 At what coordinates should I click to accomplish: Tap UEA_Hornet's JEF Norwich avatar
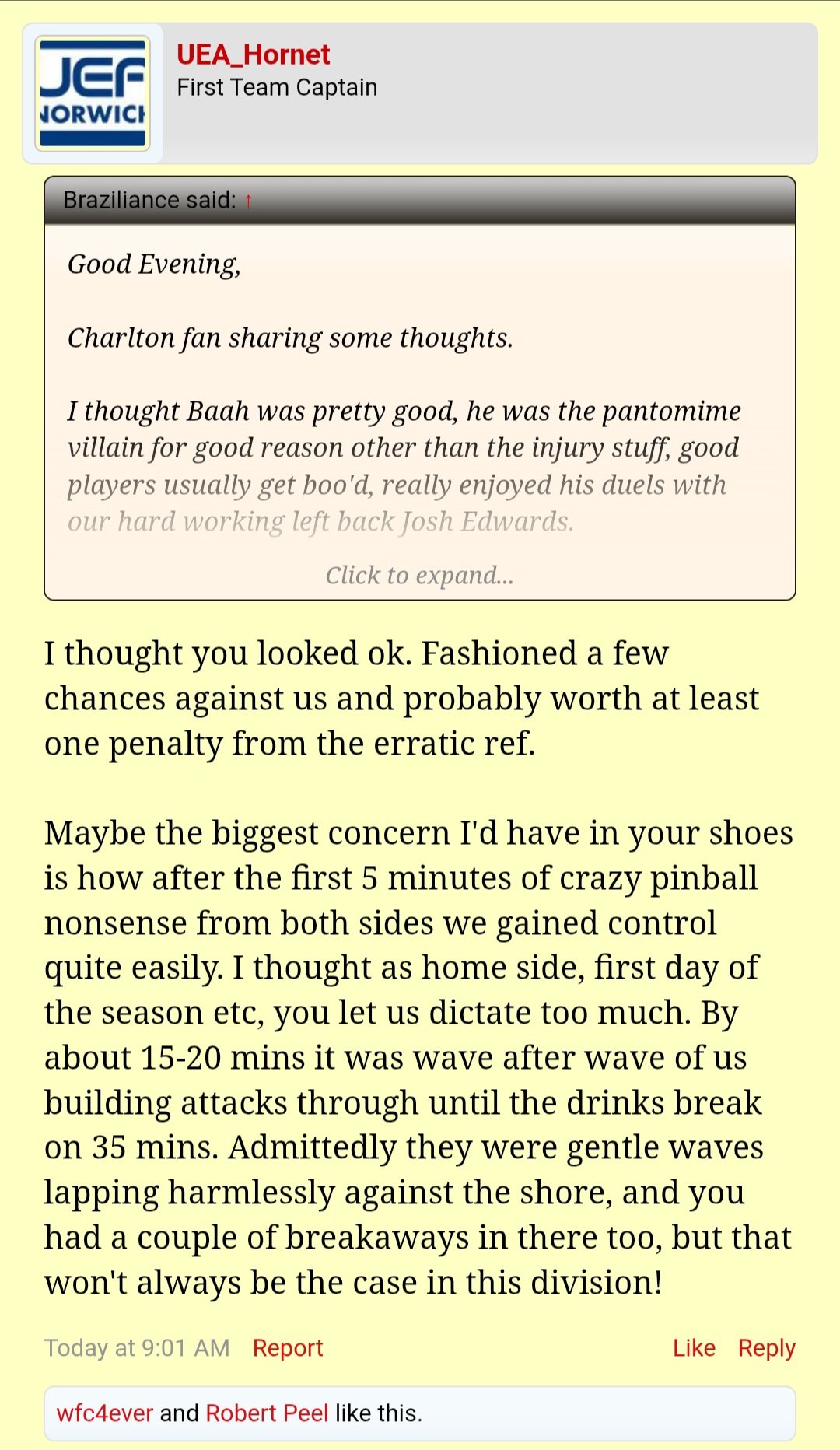point(93,93)
